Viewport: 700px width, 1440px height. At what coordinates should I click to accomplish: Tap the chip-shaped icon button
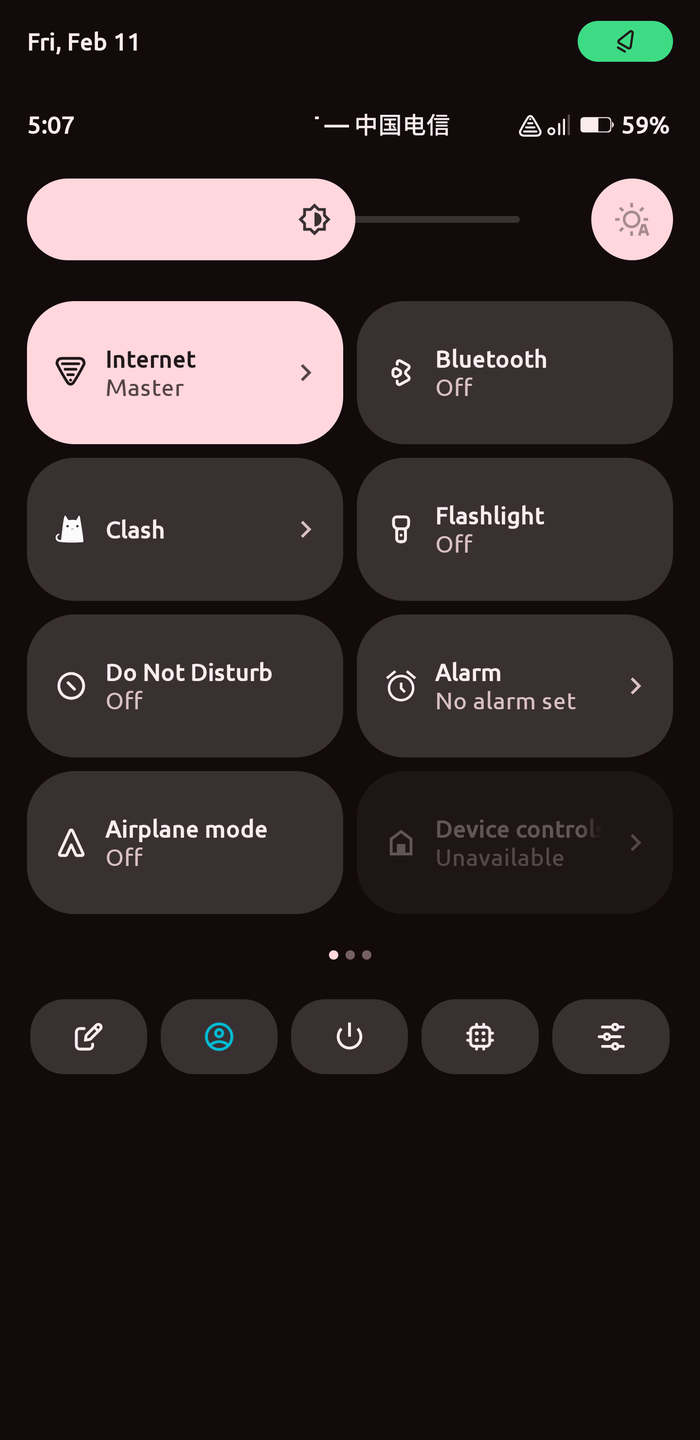(480, 1037)
